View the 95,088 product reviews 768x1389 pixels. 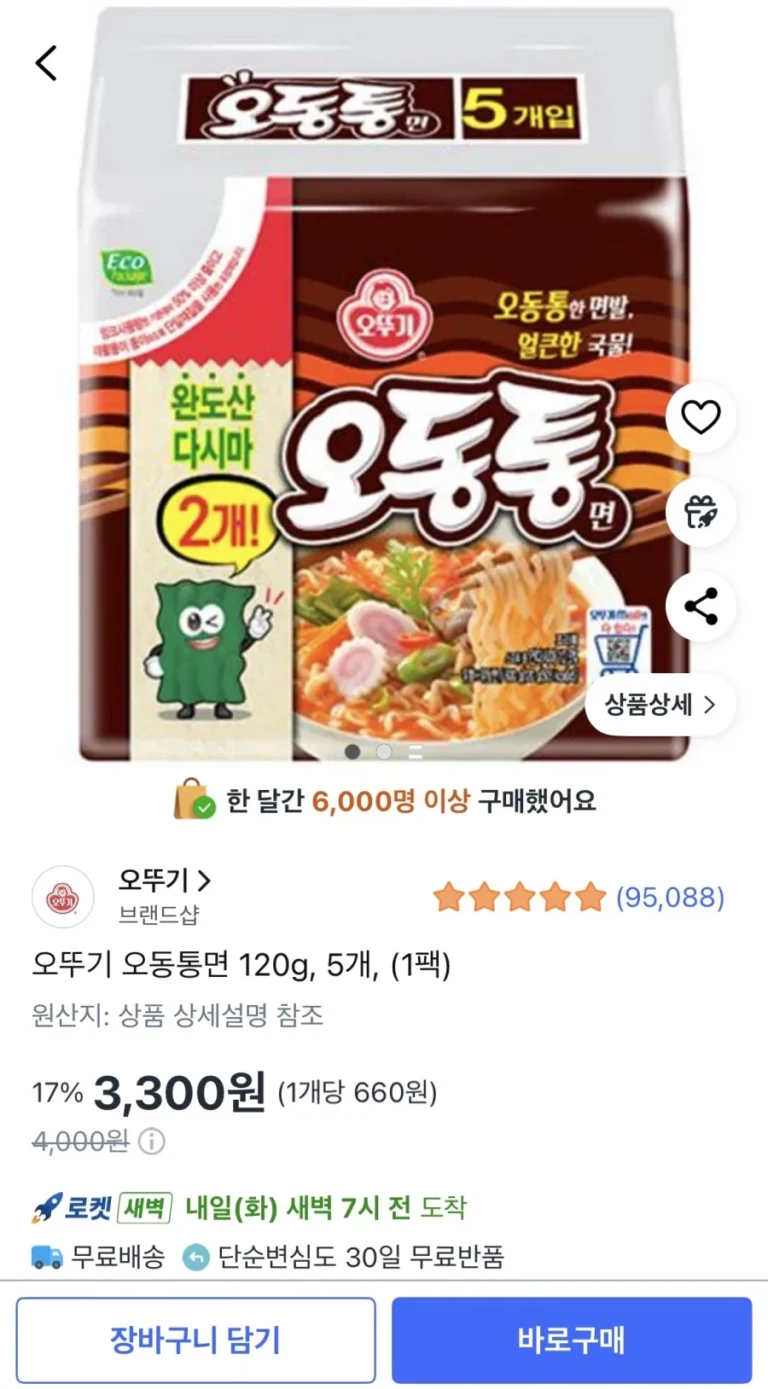point(669,897)
